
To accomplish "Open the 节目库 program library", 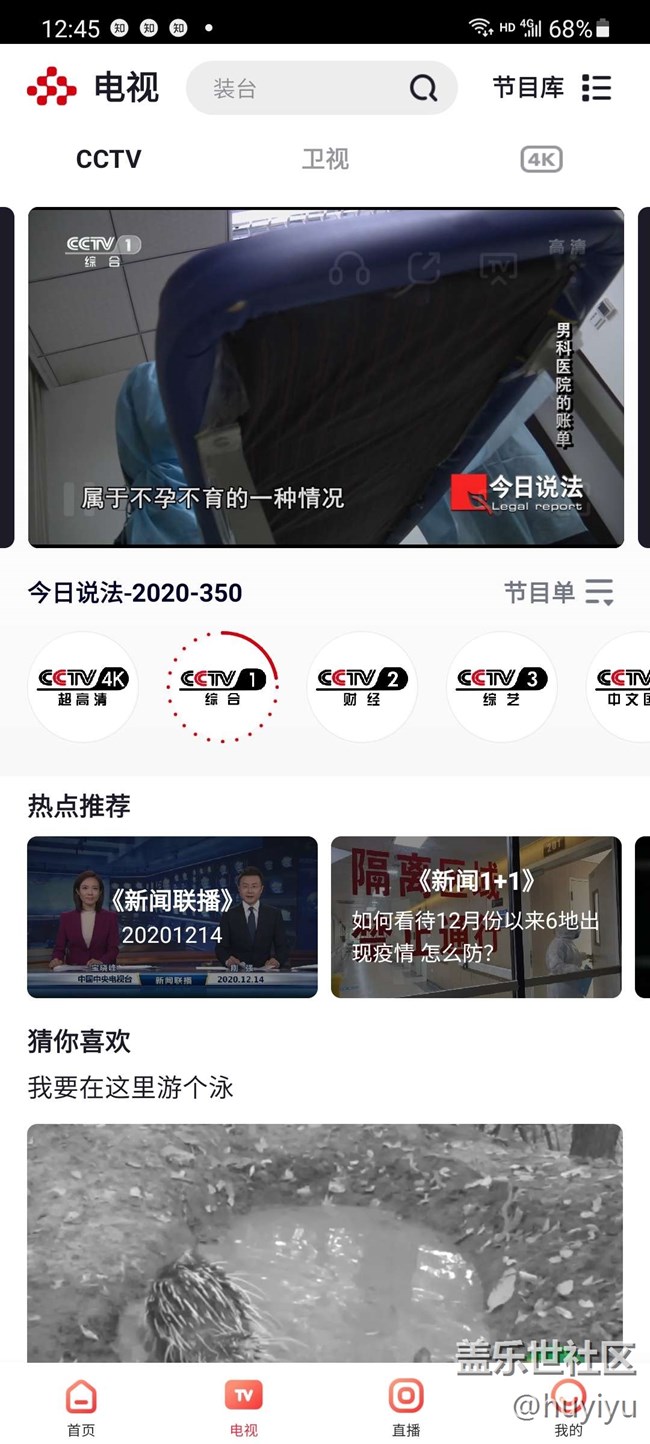I will tap(551, 88).
